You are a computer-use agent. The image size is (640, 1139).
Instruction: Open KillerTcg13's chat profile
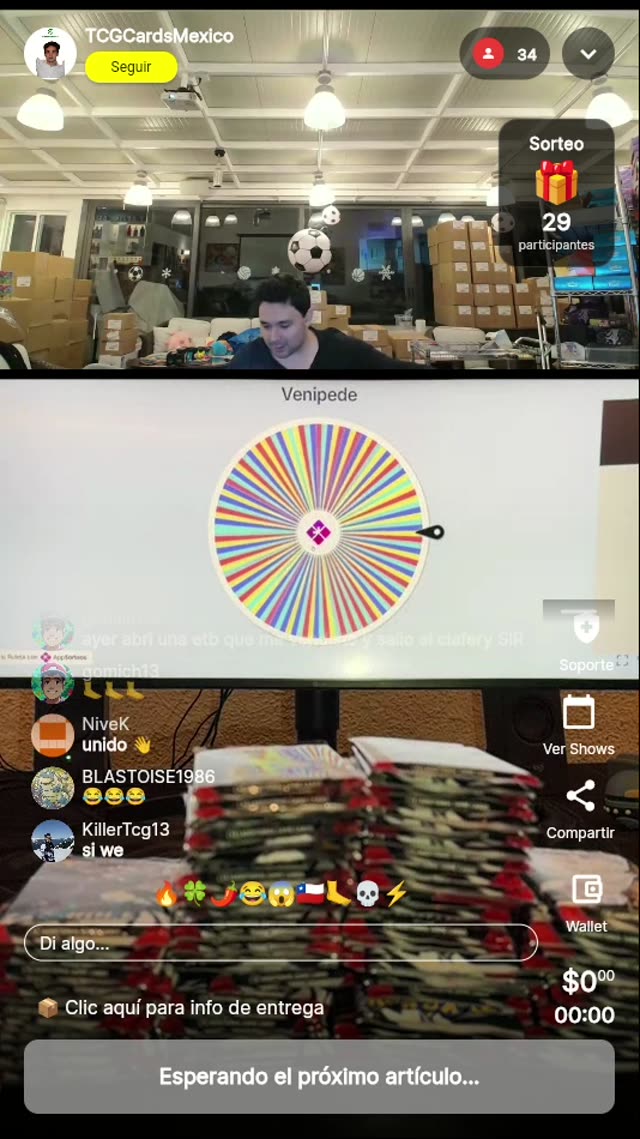[x=53, y=841]
